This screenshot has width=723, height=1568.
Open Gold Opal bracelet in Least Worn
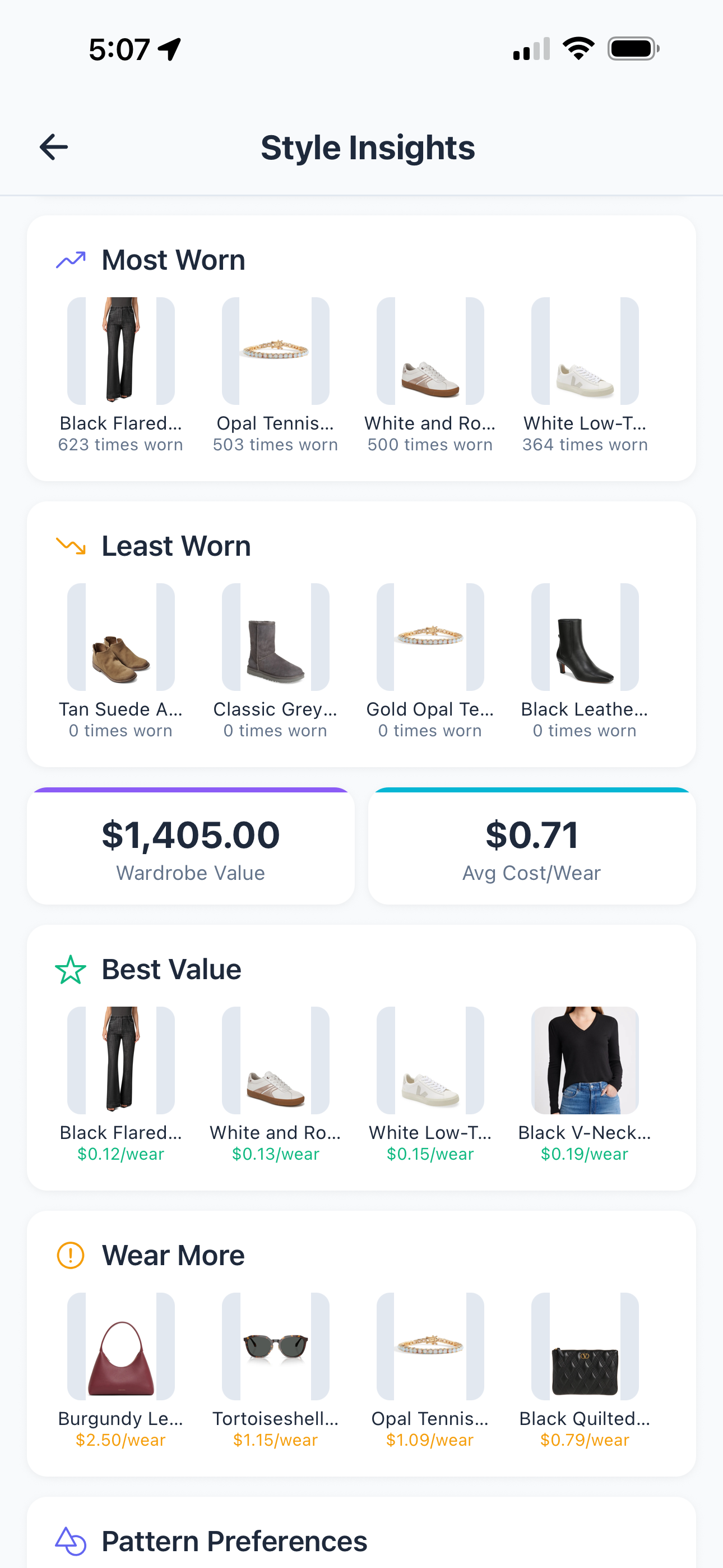430,637
